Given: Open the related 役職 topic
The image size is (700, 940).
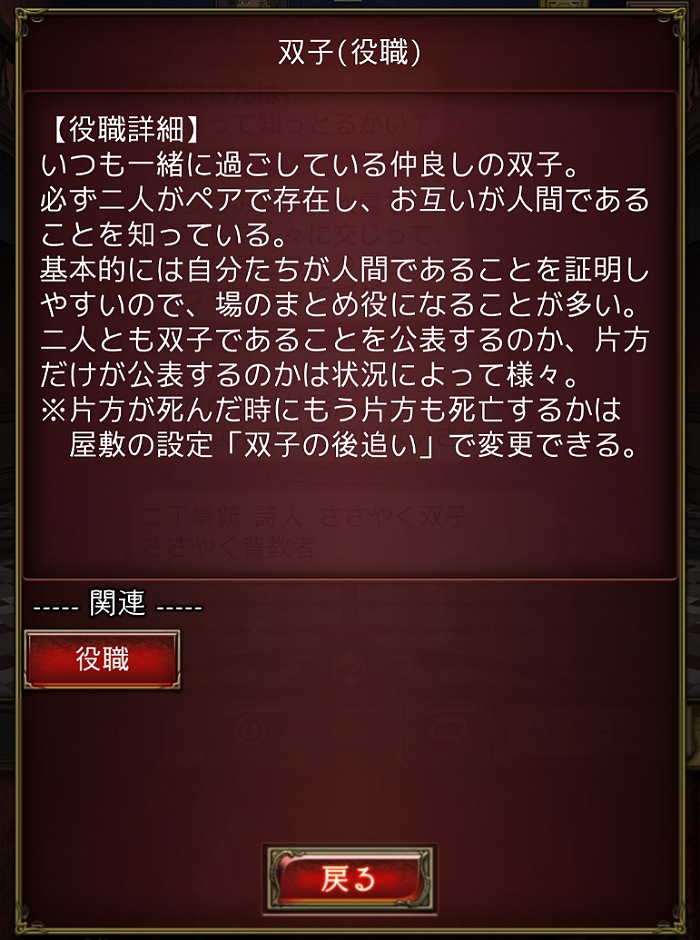Looking at the screenshot, I should (102, 659).
